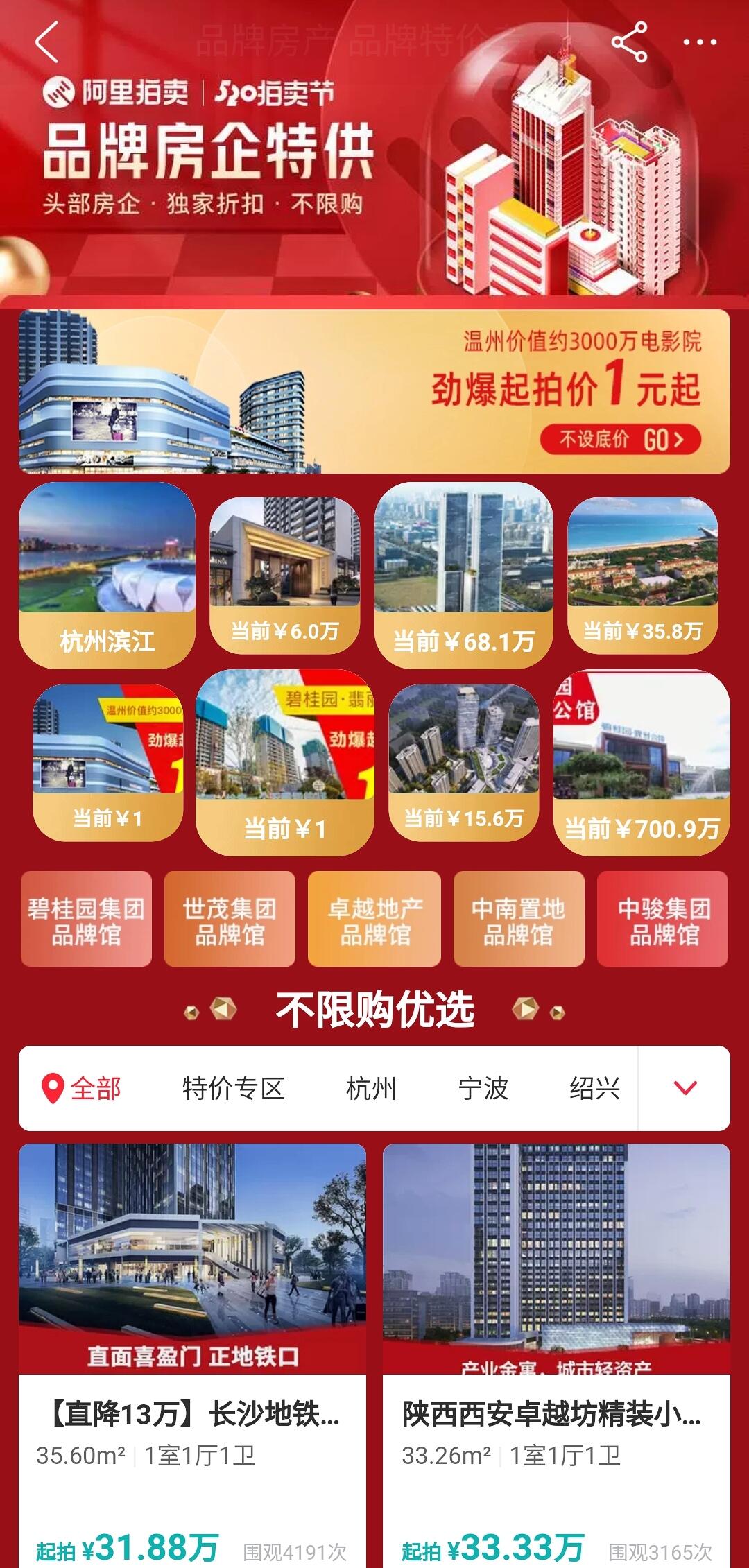Enter 碧桂园集团品牌馆
749x1568 pixels.
pos(86,920)
